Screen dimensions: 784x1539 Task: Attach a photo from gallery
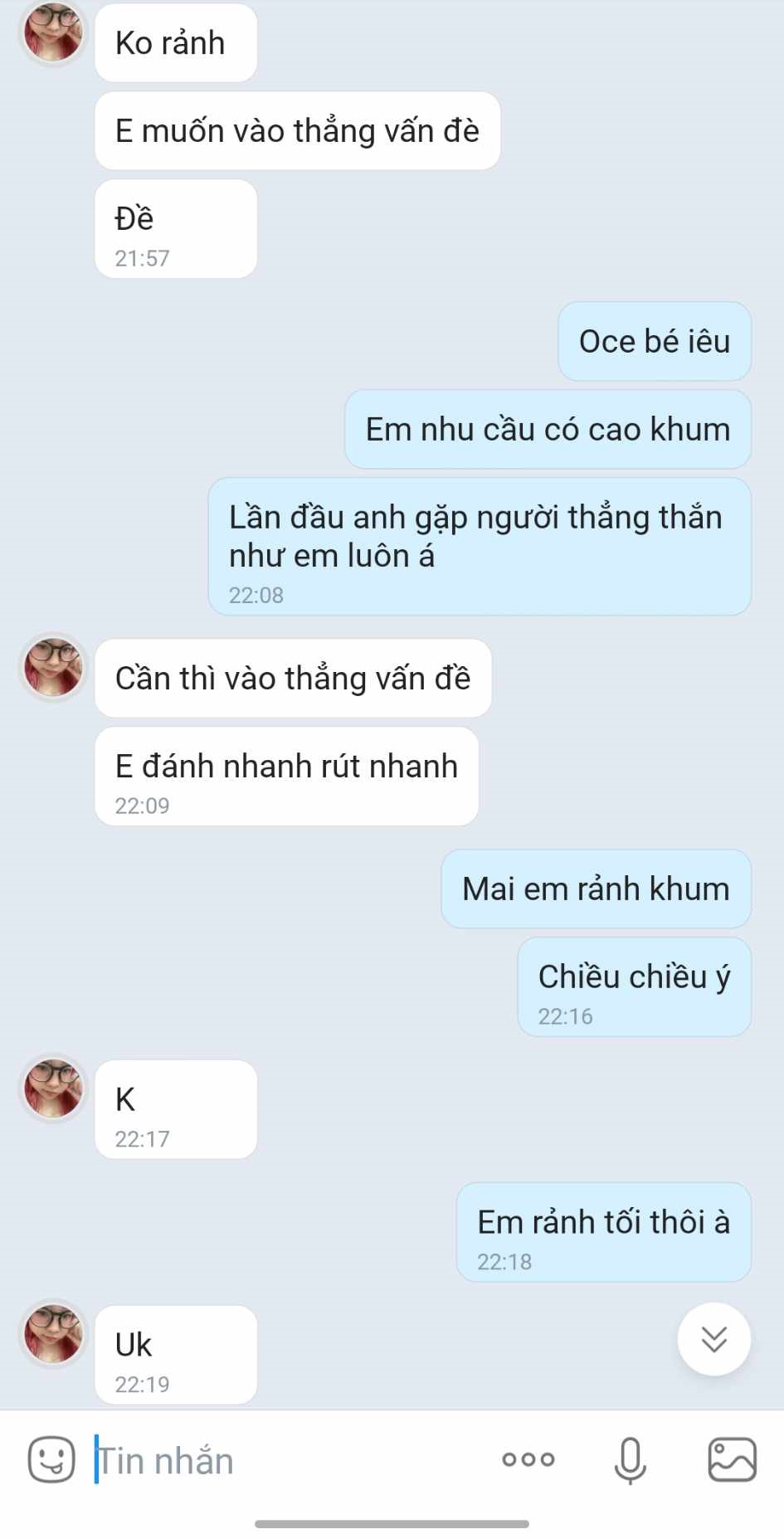coord(732,1459)
